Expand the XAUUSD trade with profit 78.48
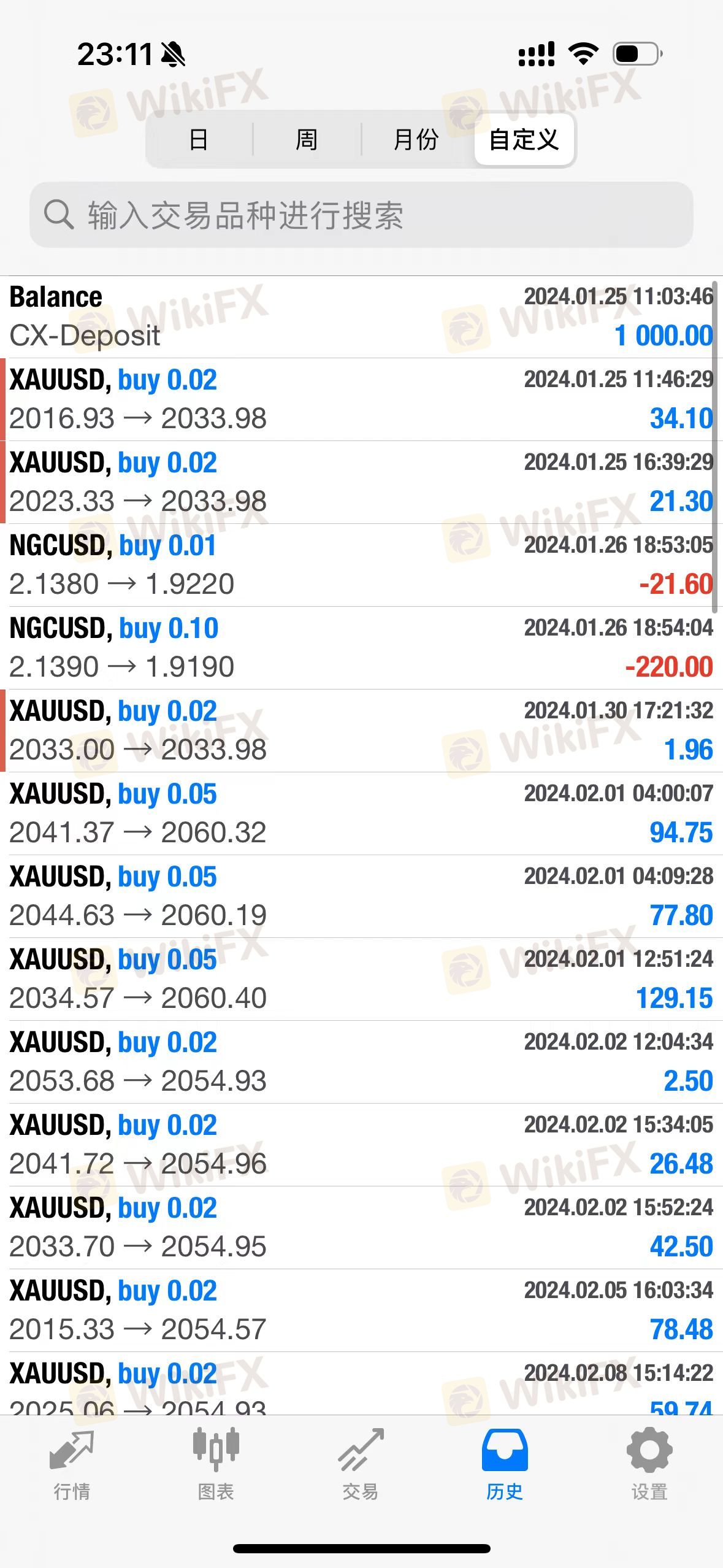Image resolution: width=723 pixels, height=1568 pixels. coord(361,1310)
